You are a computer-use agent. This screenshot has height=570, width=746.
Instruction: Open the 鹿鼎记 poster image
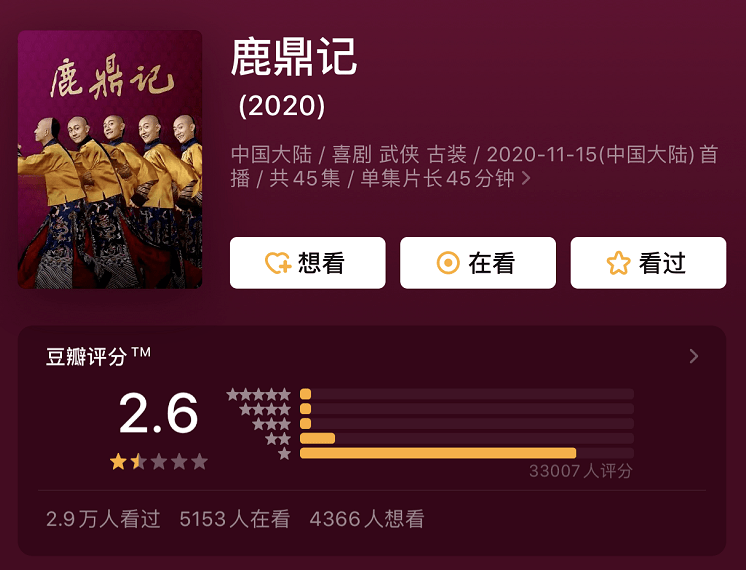pyautogui.click(x=110, y=160)
